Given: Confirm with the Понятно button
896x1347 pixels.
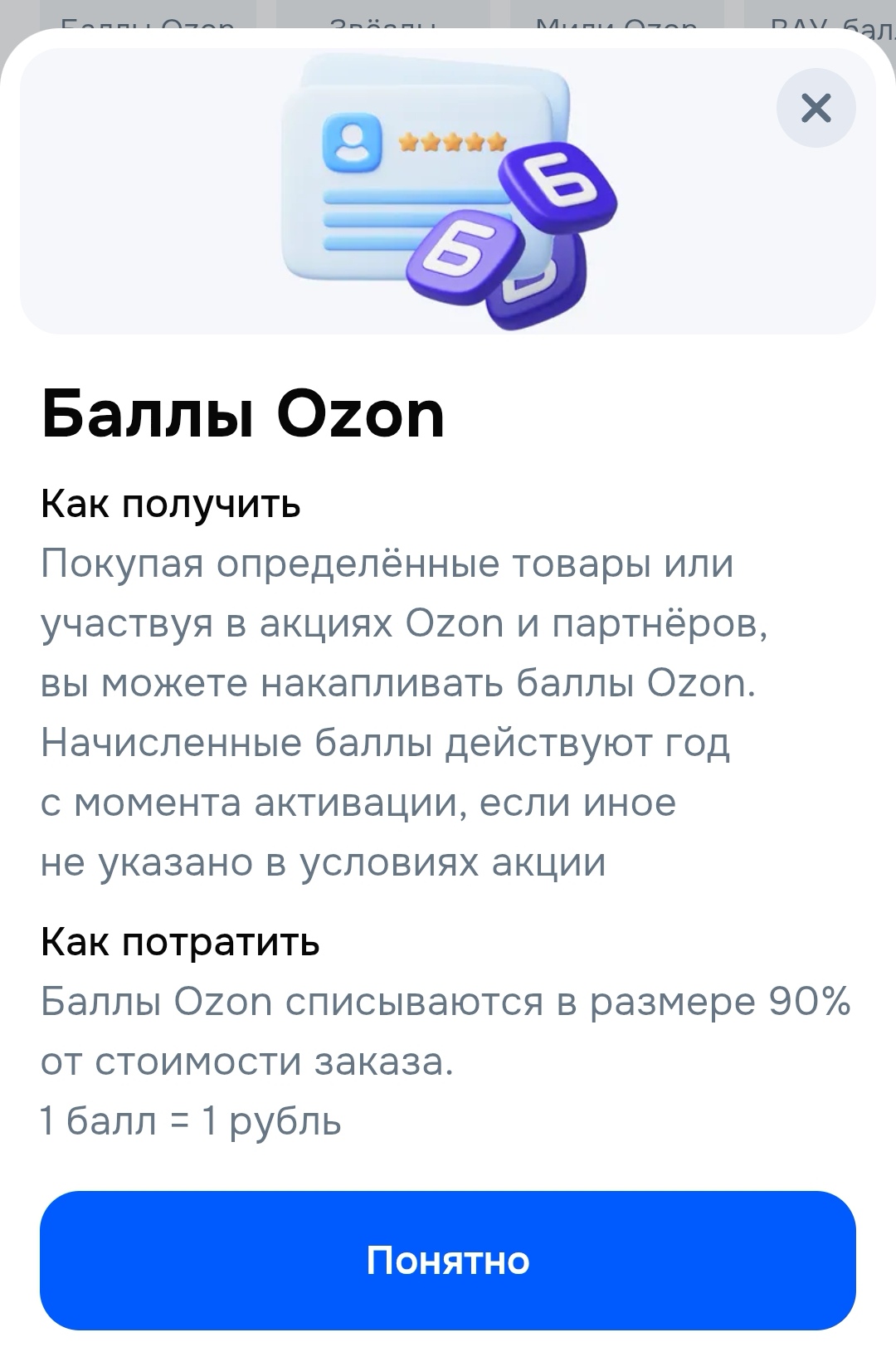Looking at the screenshot, I should (x=448, y=1260).
